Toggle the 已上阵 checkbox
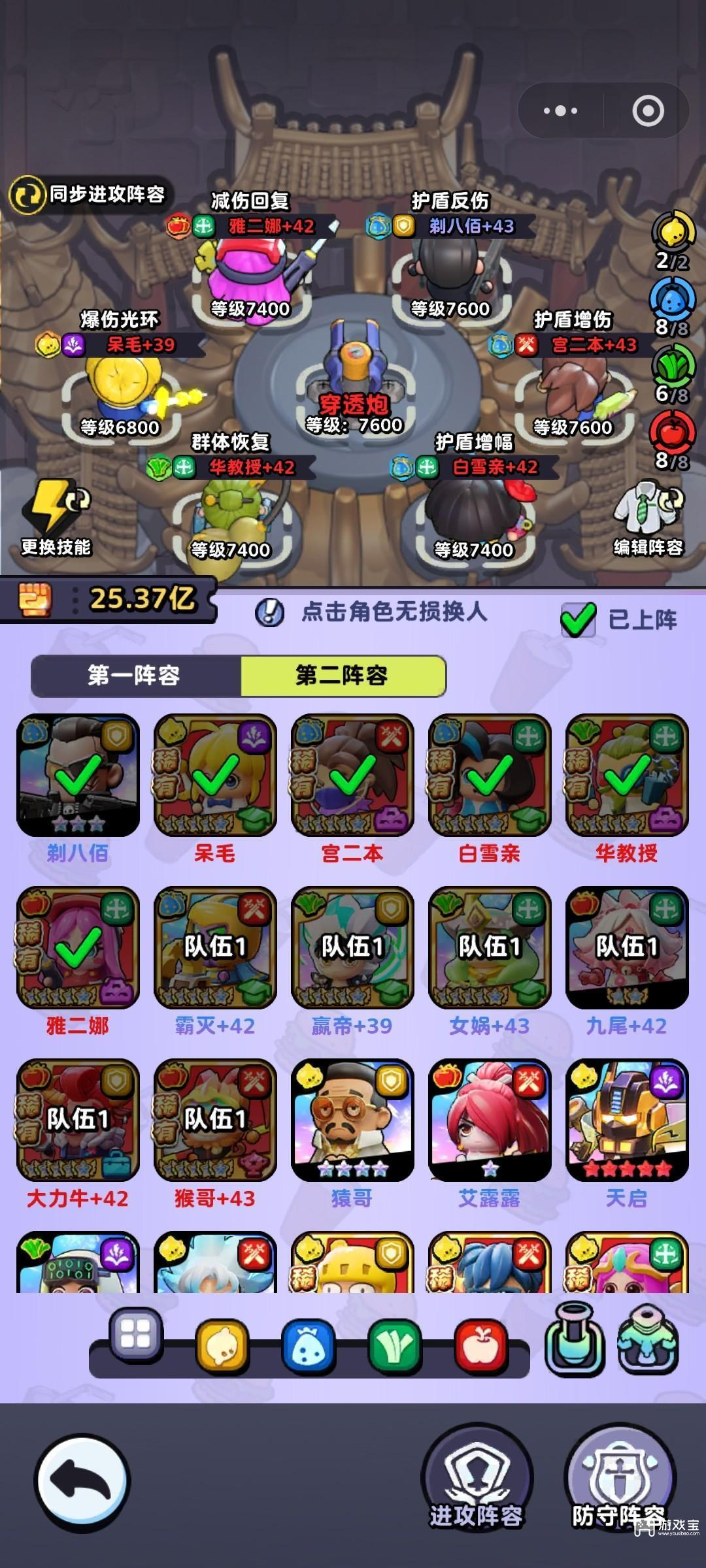 tap(579, 619)
